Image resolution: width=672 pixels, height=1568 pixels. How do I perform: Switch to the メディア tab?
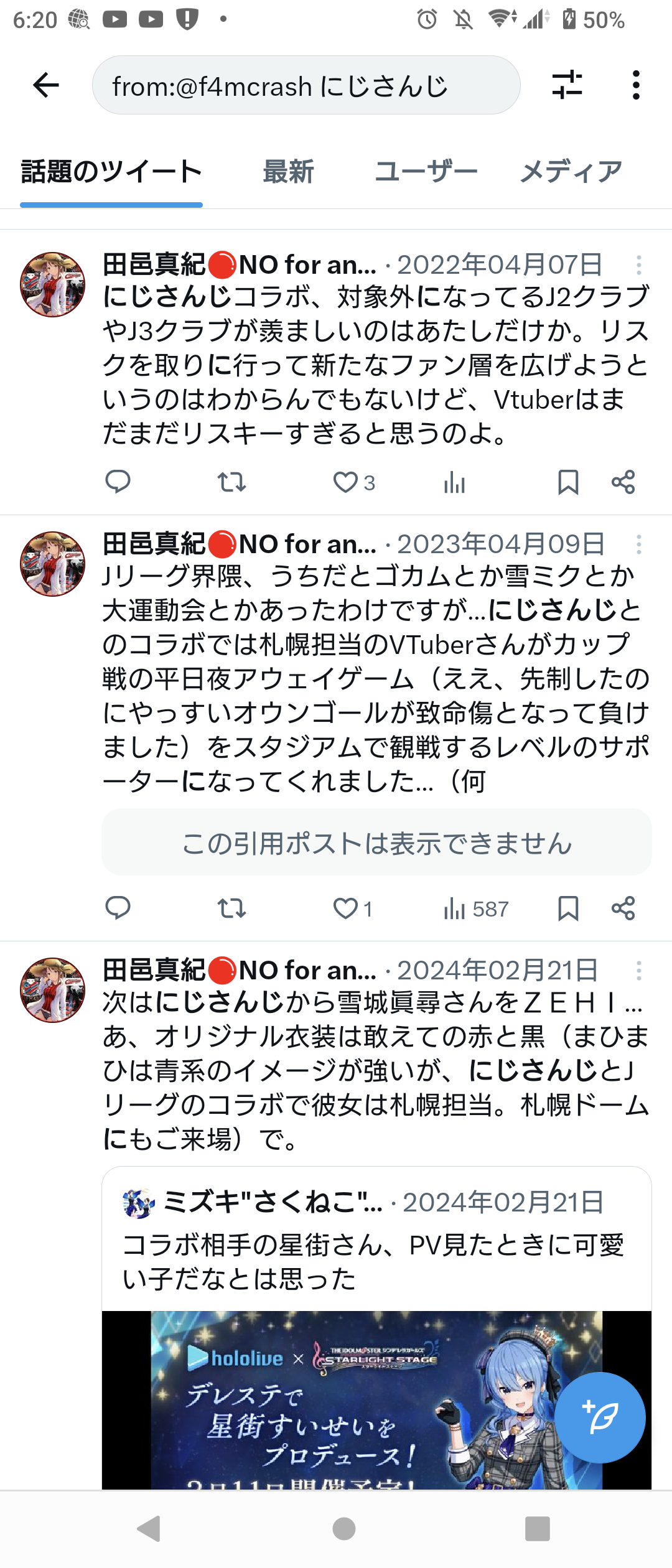571,172
